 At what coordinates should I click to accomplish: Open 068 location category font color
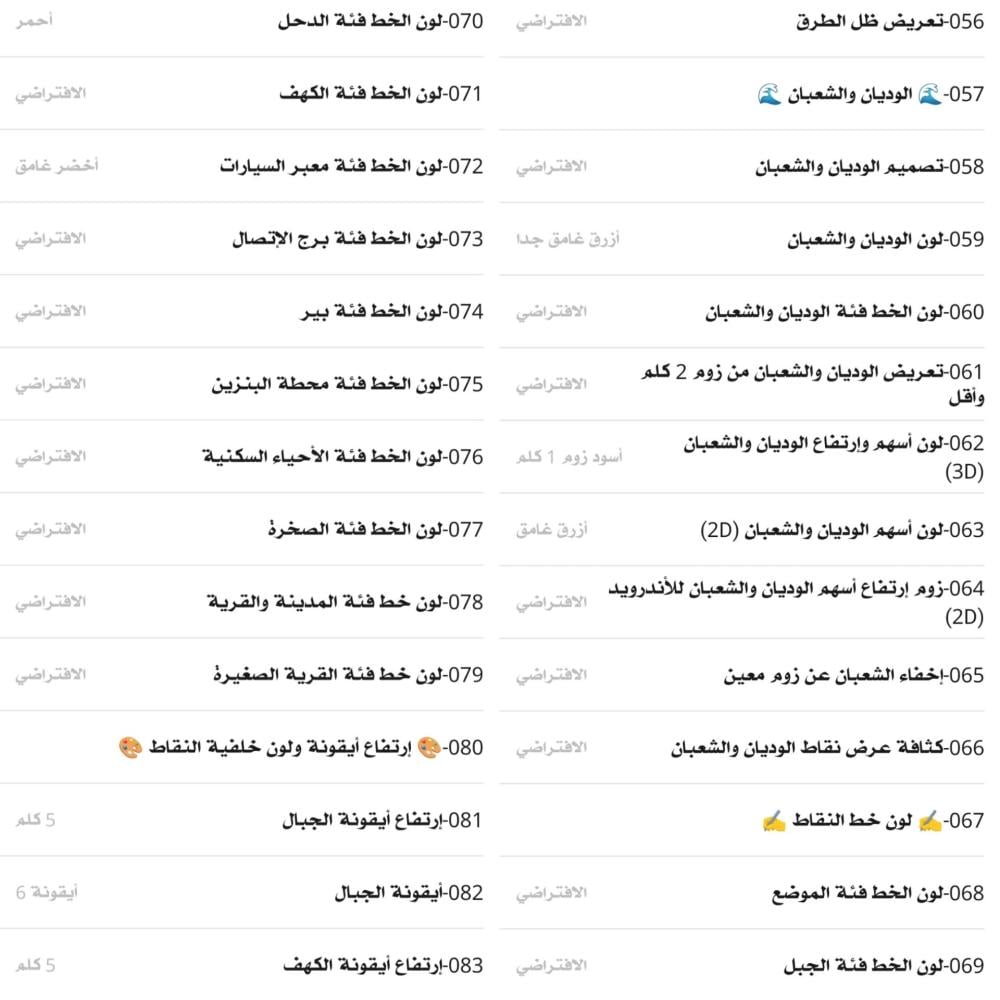point(750,893)
